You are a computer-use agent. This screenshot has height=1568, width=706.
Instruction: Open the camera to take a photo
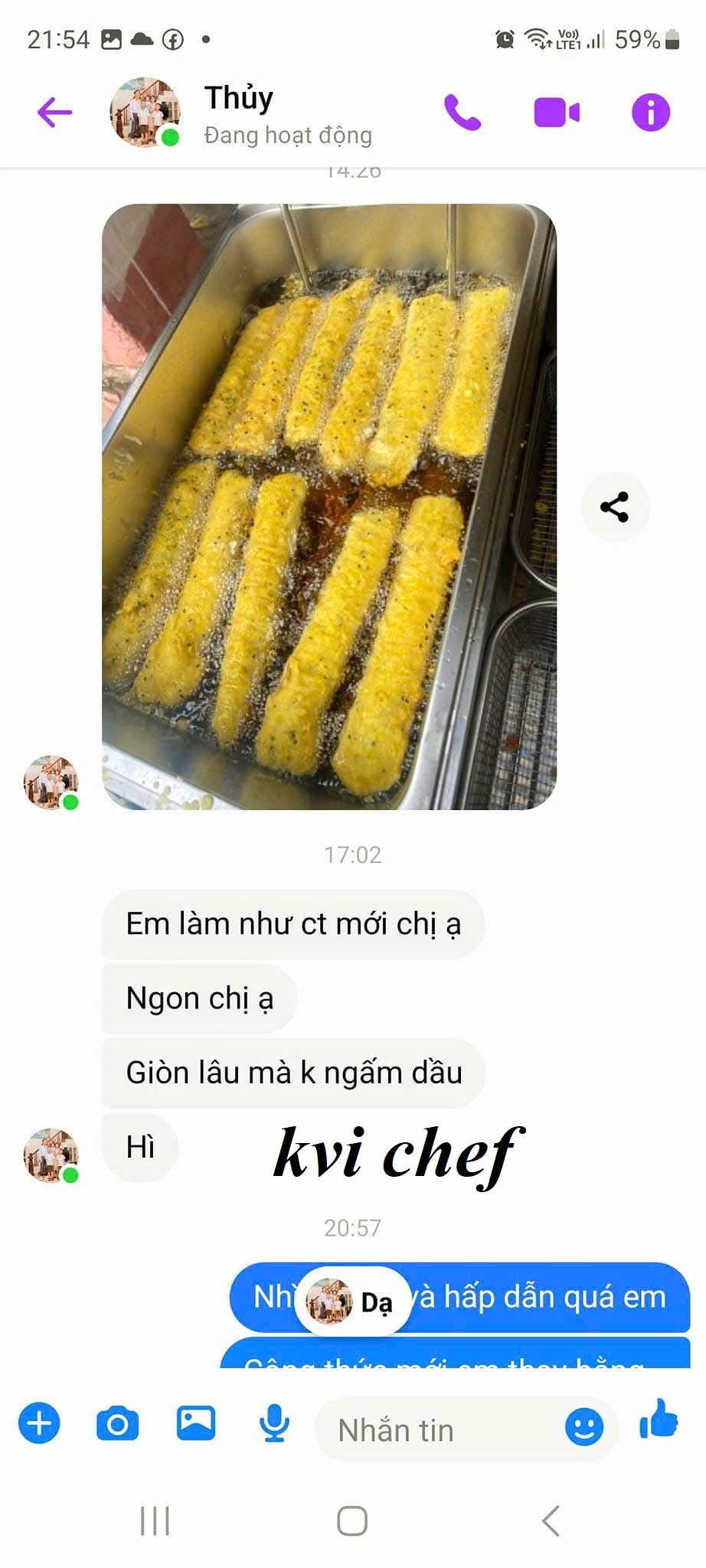pyautogui.click(x=117, y=1423)
